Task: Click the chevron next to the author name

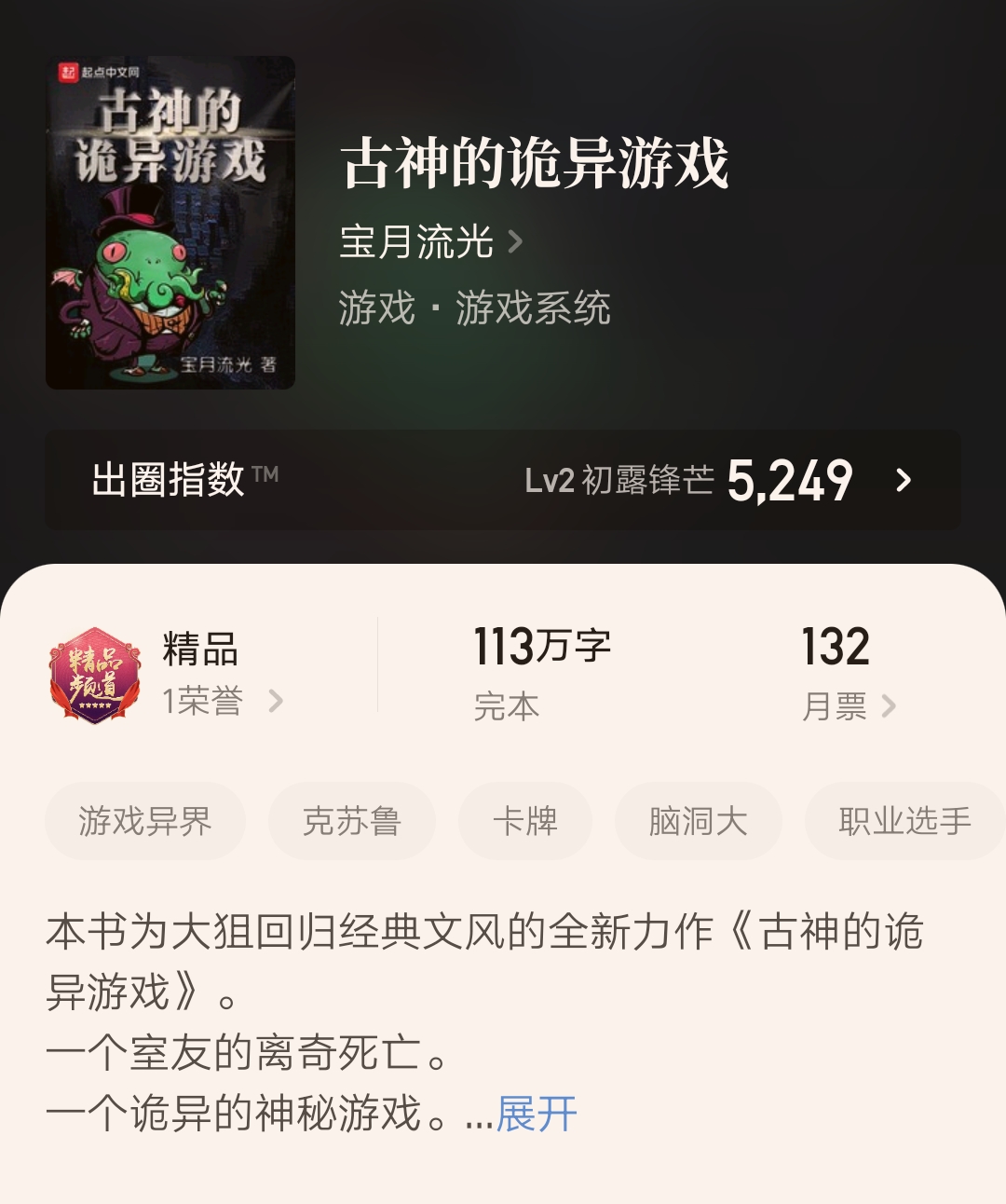Action: click(x=515, y=240)
